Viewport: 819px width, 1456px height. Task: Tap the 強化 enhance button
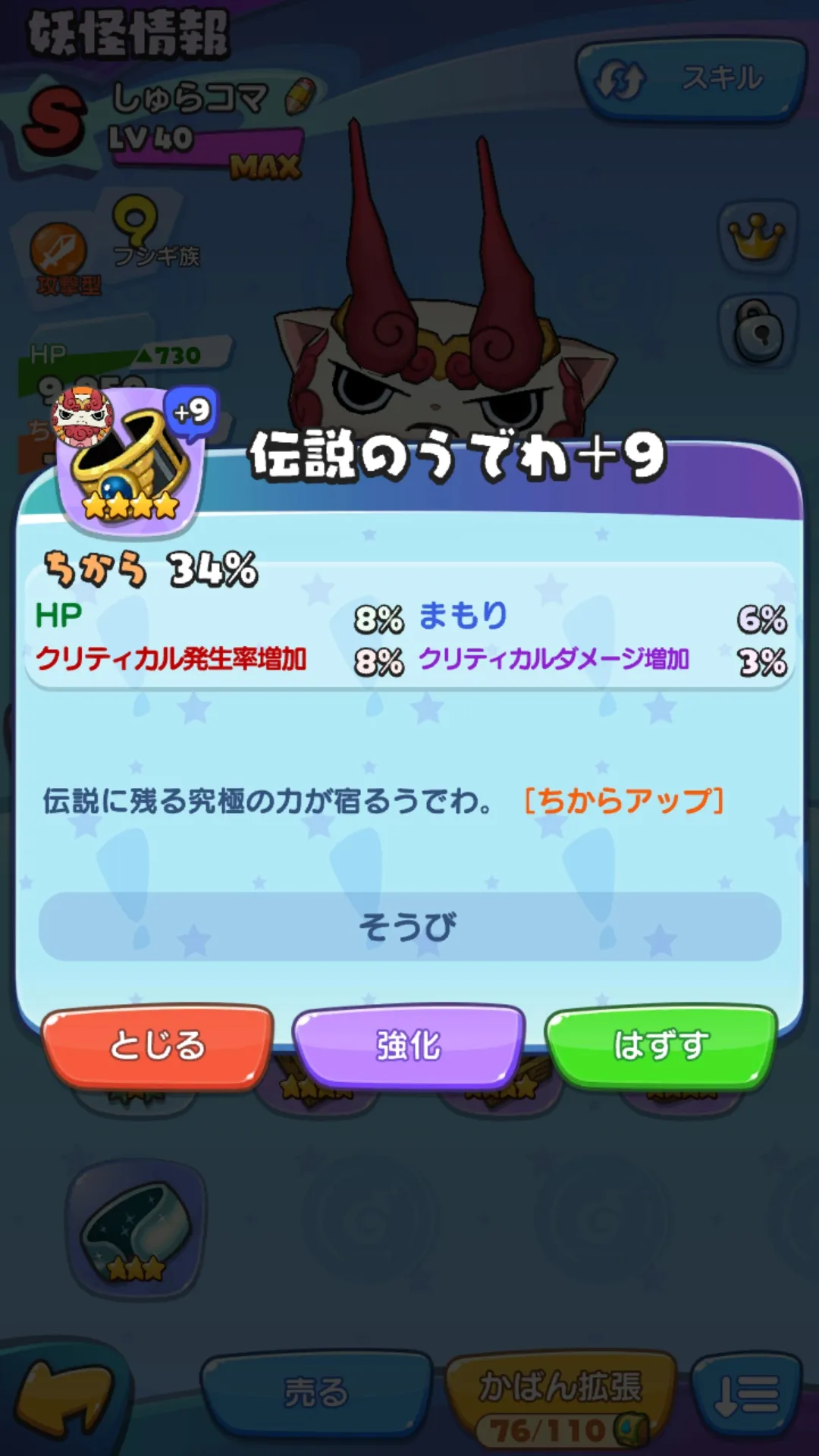tap(409, 1046)
